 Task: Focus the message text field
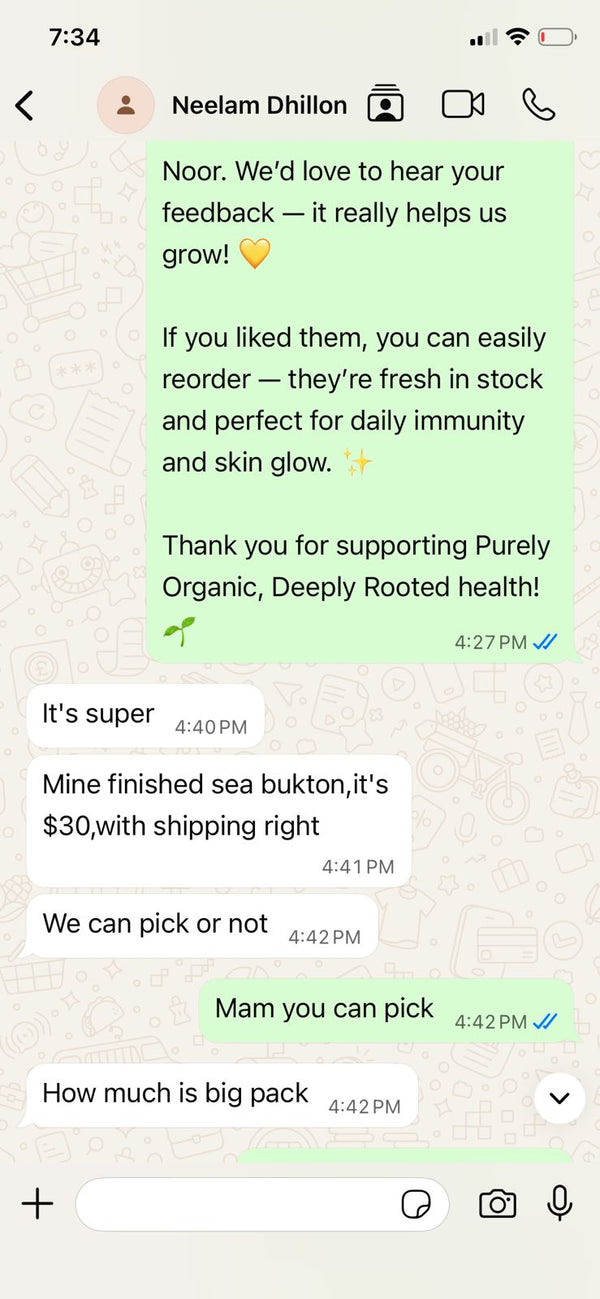pos(235,1204)
